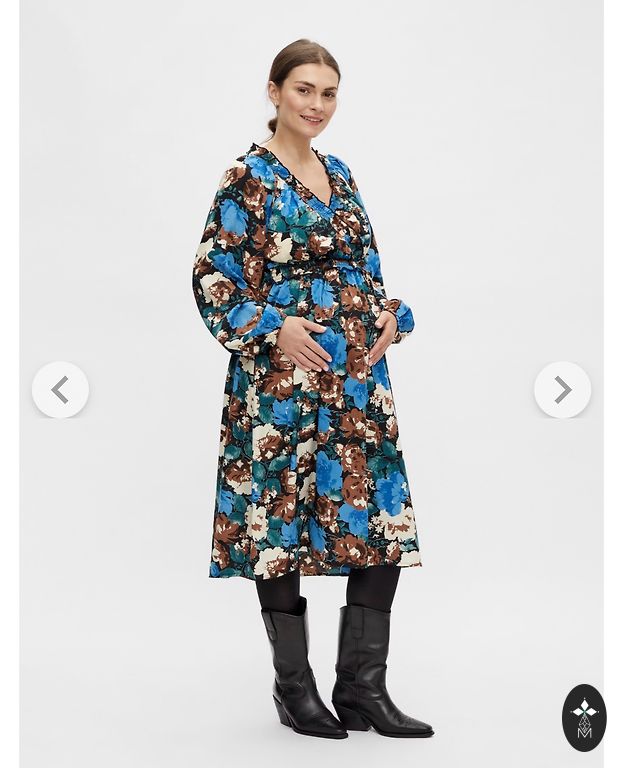The width and height of the screenshot is (623, 768).
Task: Go to the previous product photo
Action: pos(60,390)
